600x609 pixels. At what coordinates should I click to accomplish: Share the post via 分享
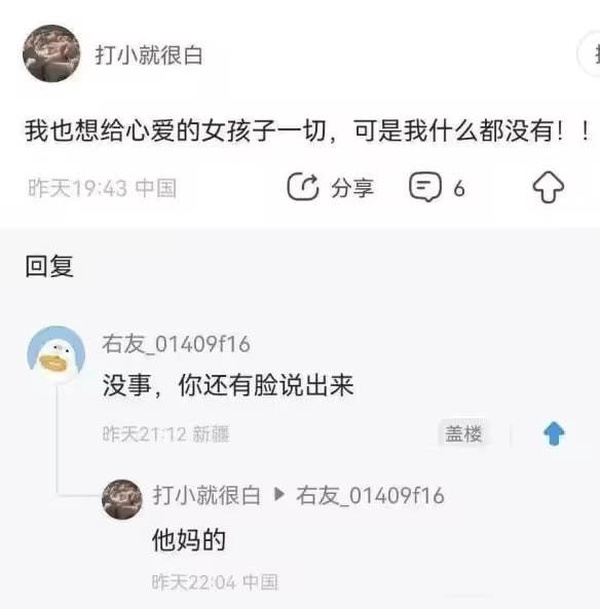(331, 188)
